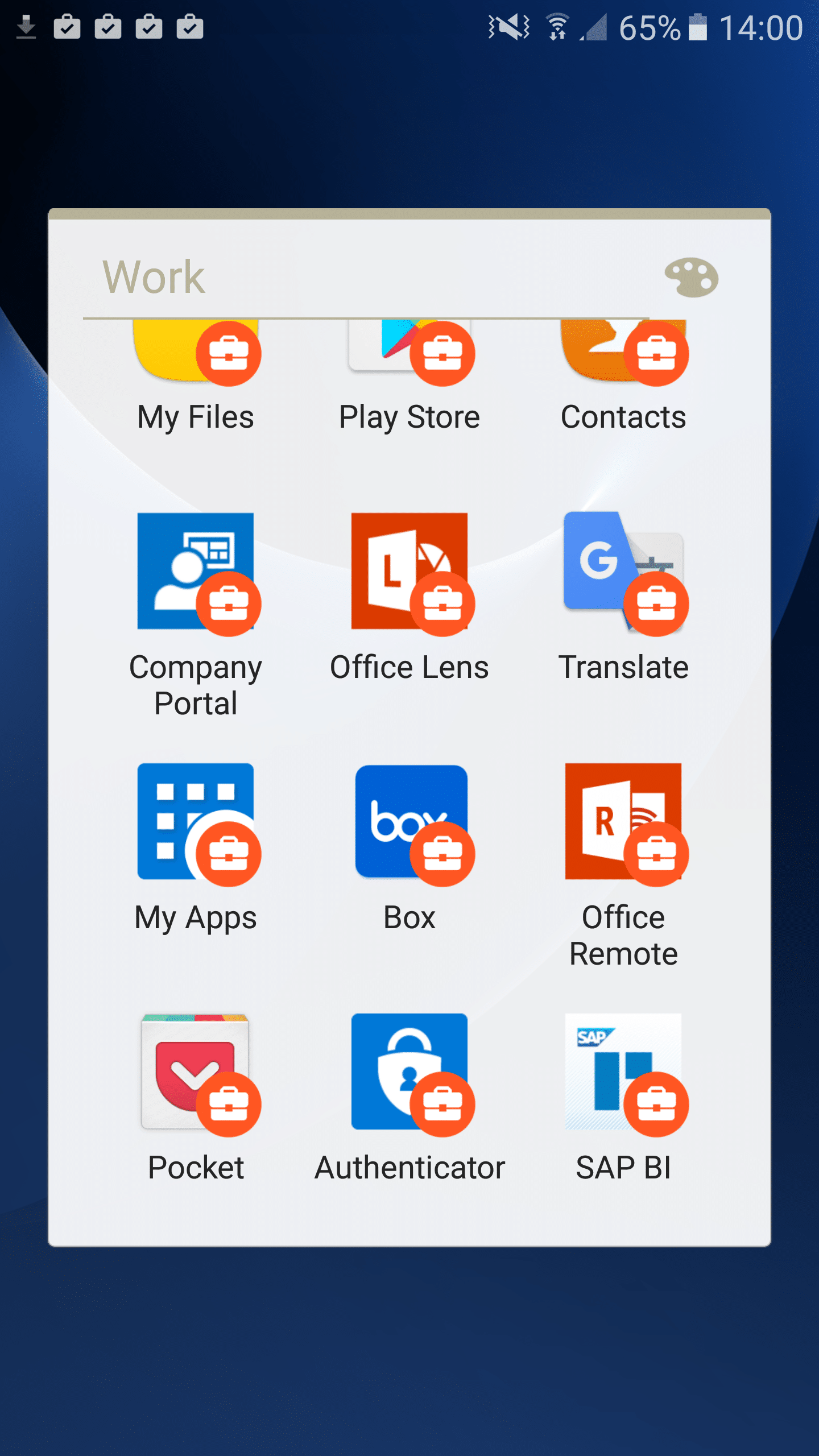The image size is (819, 1456).
Task: Open the Pocket app
Action: click(x=196, y=1075)
